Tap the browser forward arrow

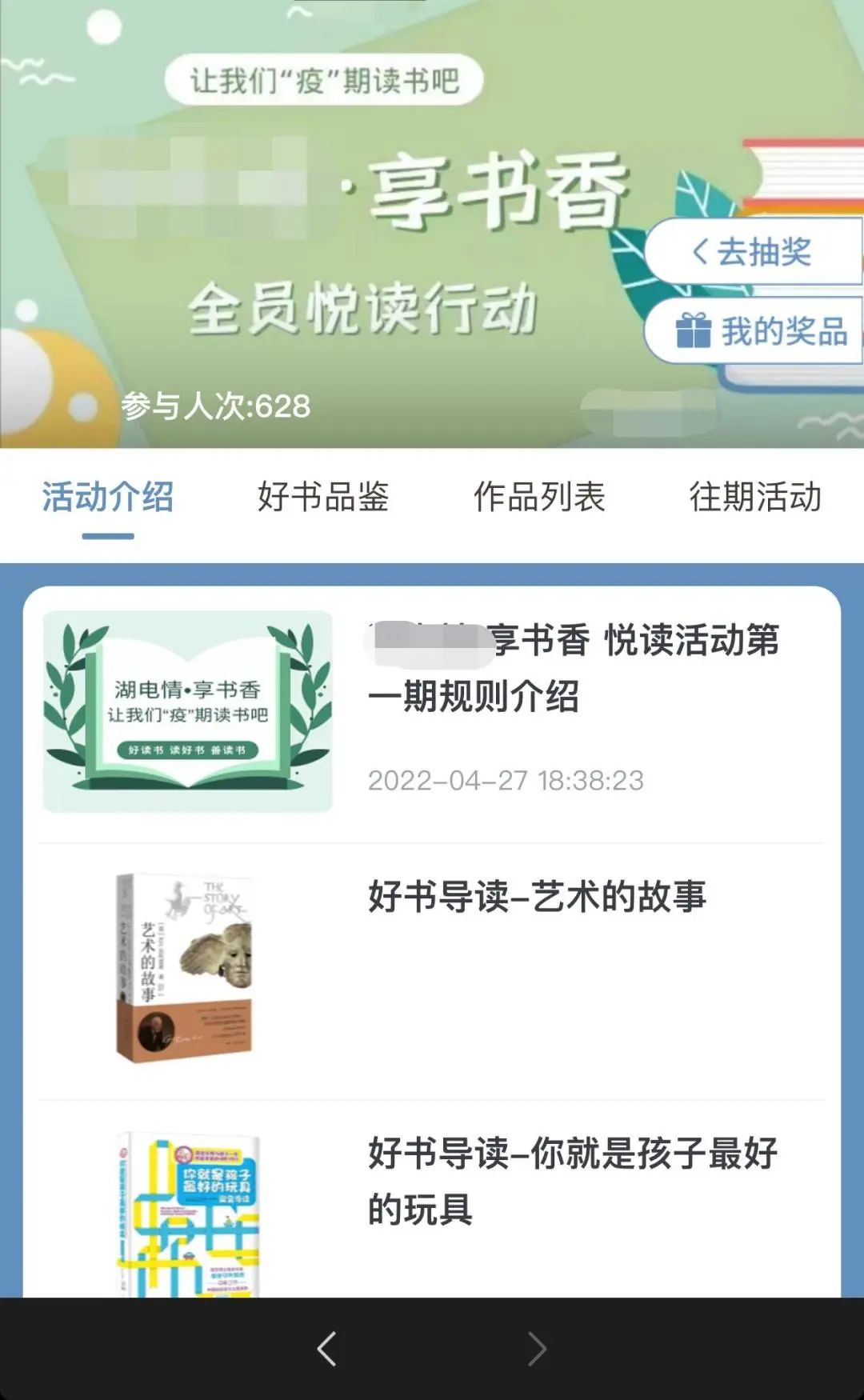(537, 1349)
